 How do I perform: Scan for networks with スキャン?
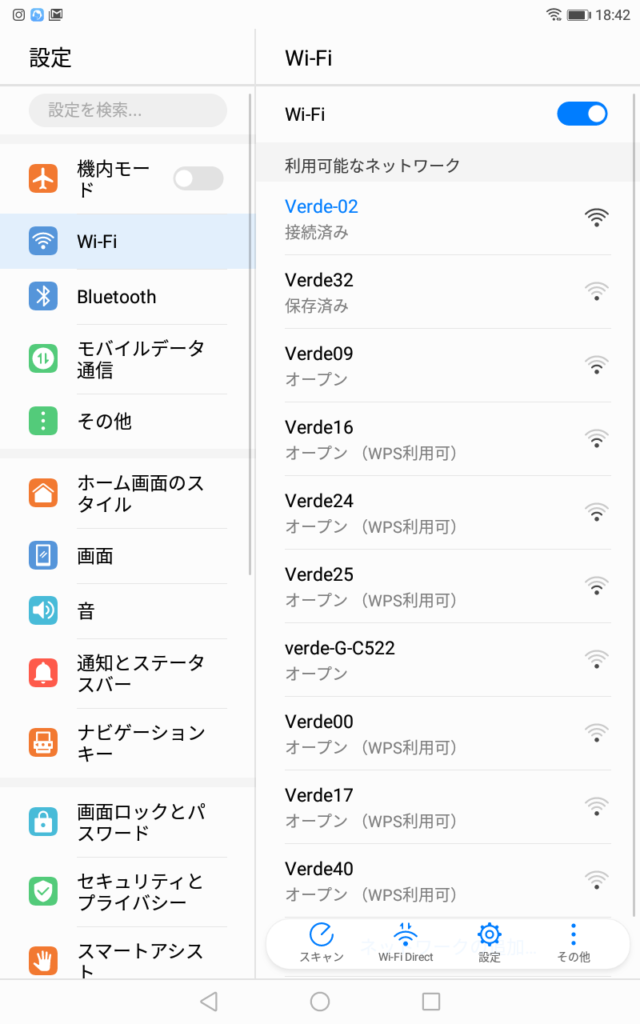pos(321,943)
